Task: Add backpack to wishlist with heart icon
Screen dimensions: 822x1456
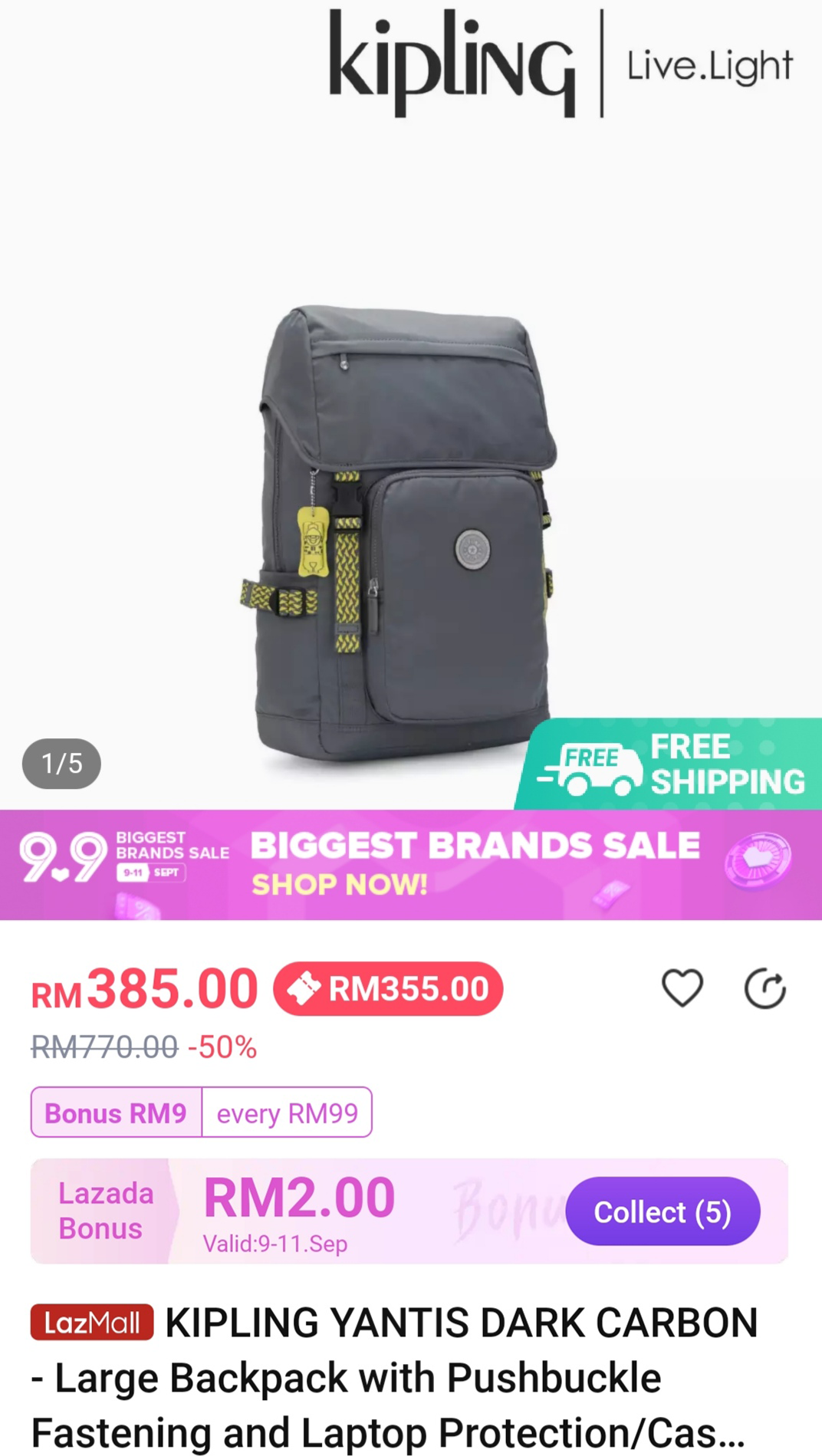Action: (x=682, y=988)
